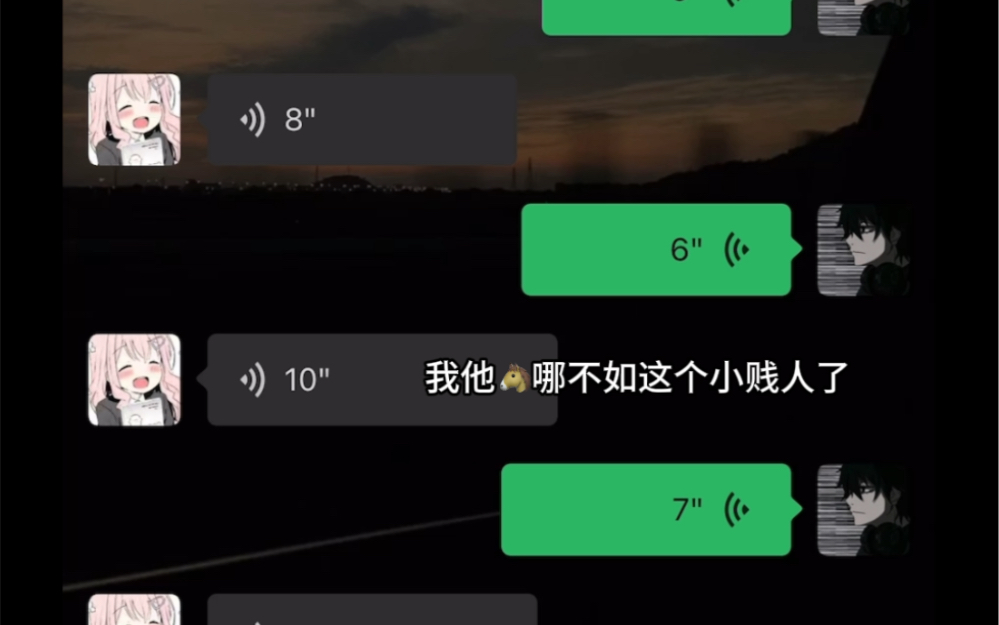Open pink-haired avatar beside the 8-second message
Image resolution: width=999 pixels, height=625 pixels.
tap(134, 120)
